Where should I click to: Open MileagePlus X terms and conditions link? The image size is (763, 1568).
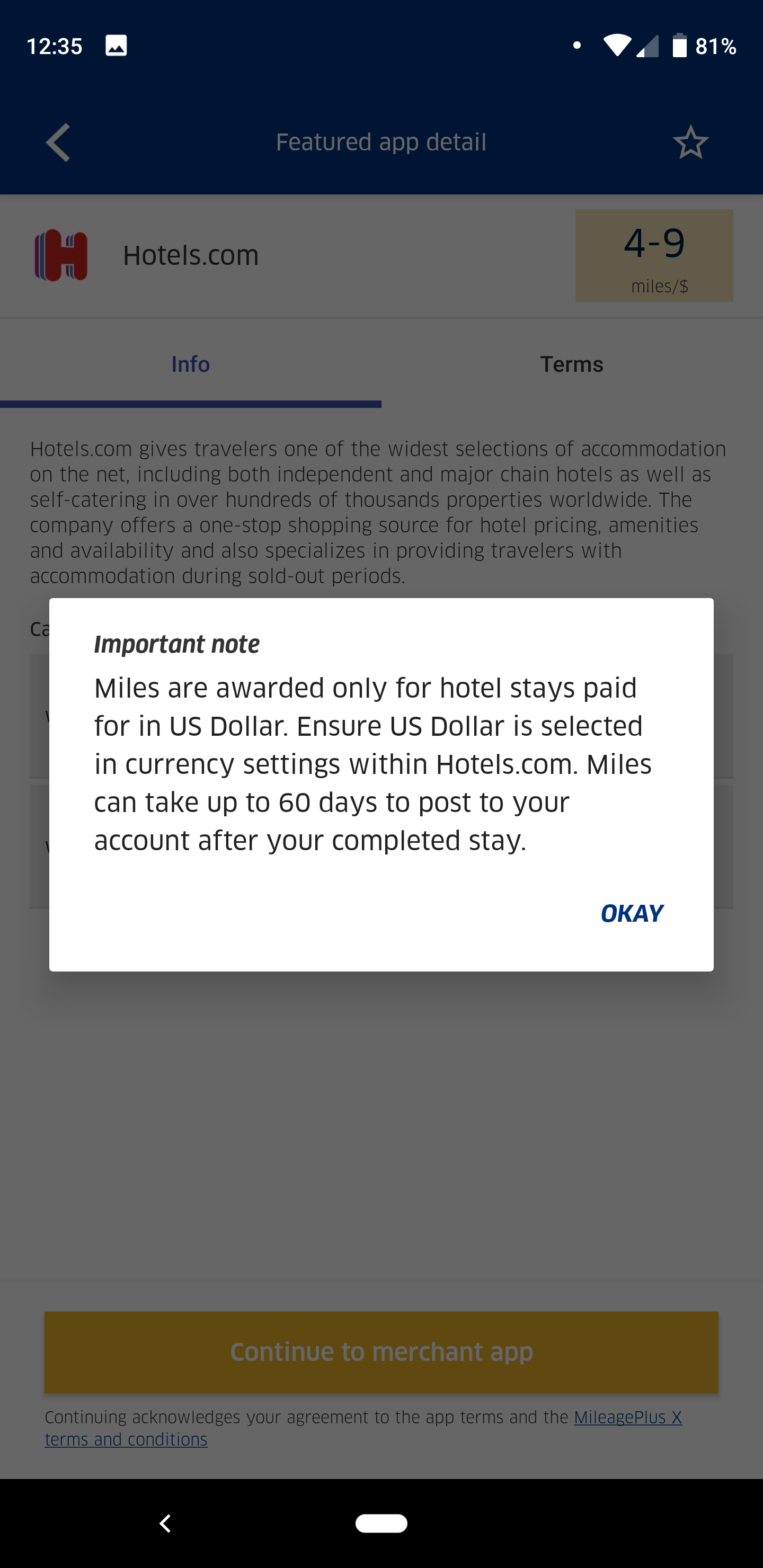(x=627, y=1418)
